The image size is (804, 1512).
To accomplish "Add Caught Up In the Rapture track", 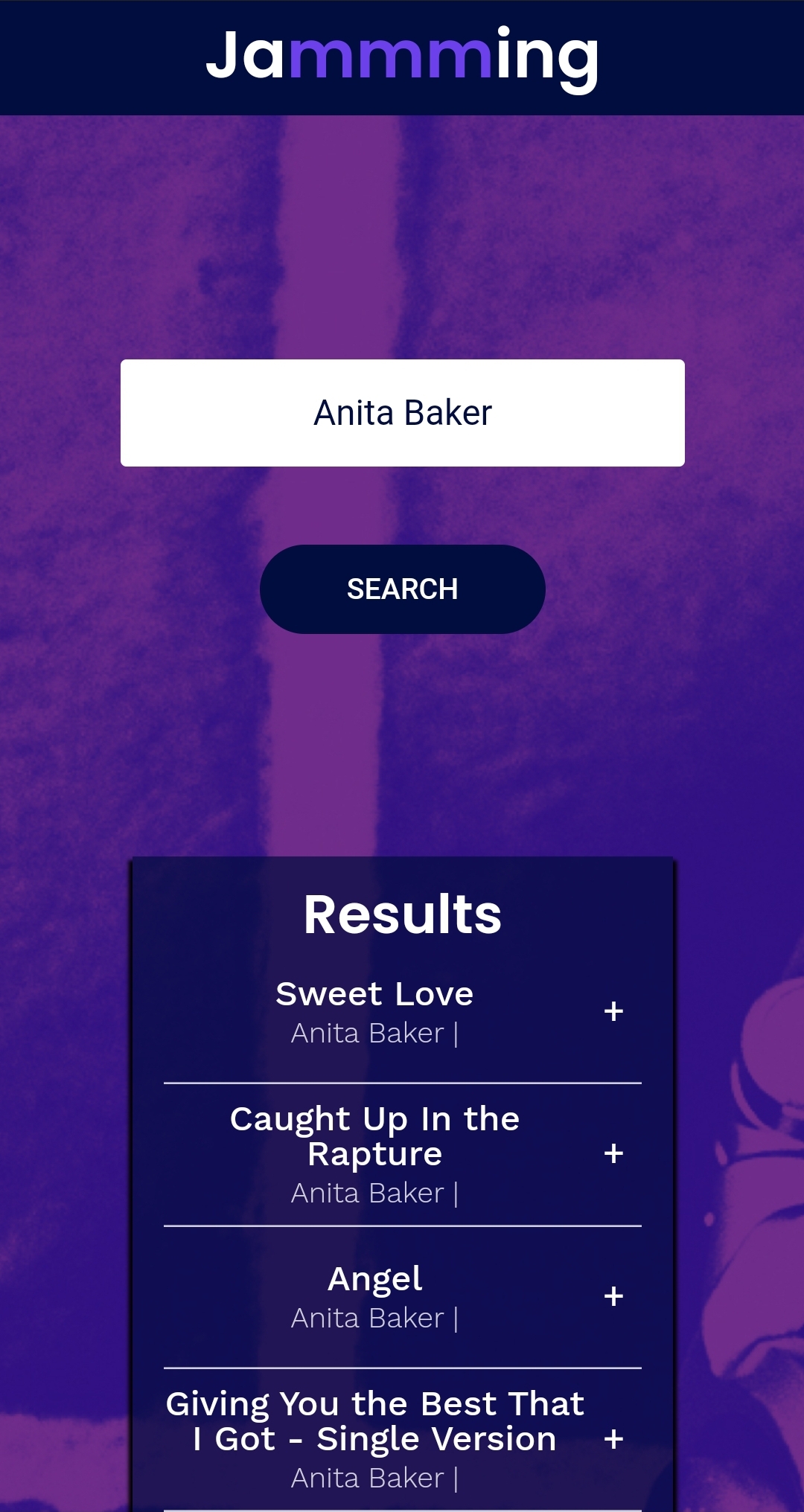I will coord(613,1153).
